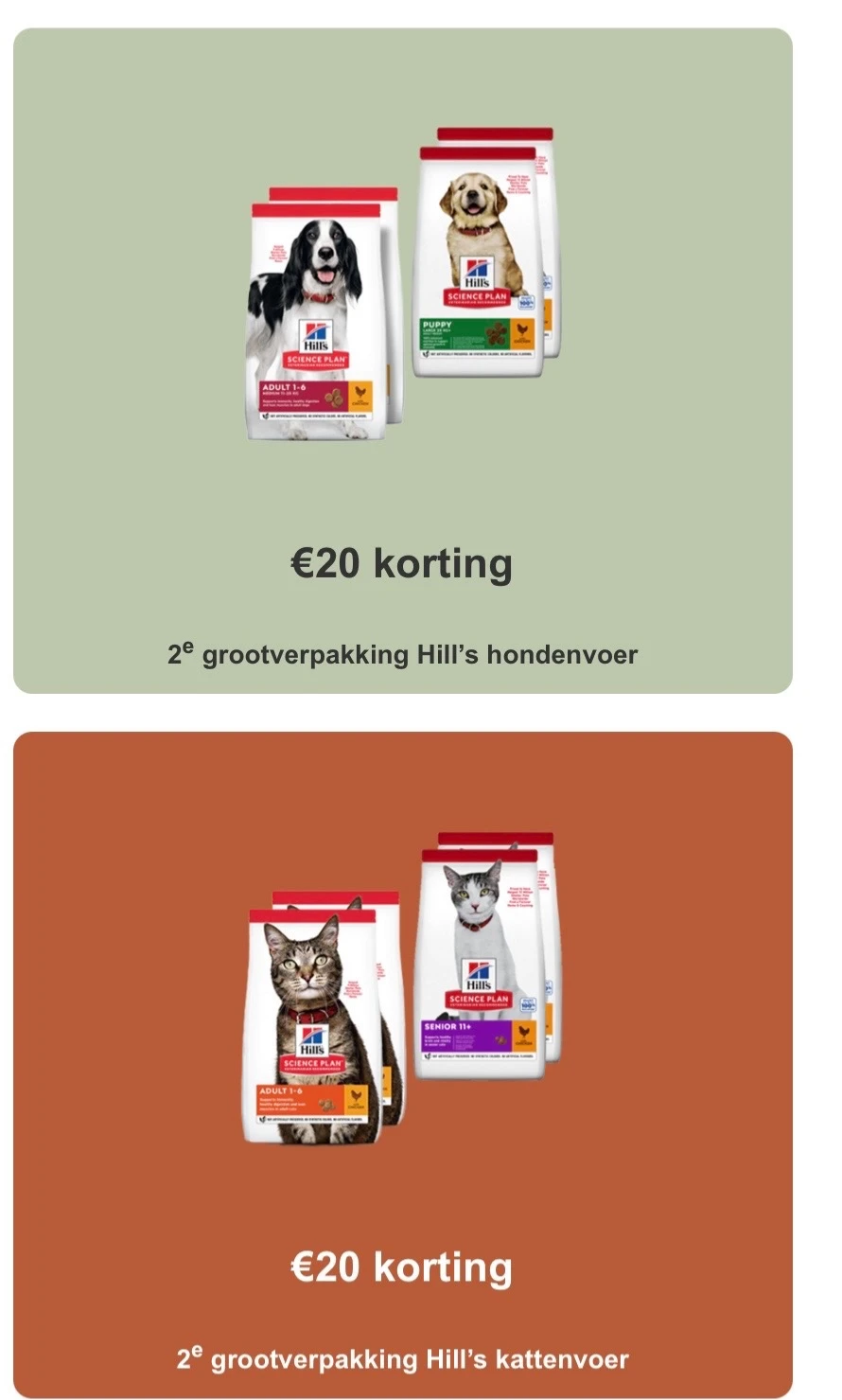Open the Hill's kattenvoer €20 korting card
The width and height of the screenshot is (842, 1400).
[x=402, y=1064]
